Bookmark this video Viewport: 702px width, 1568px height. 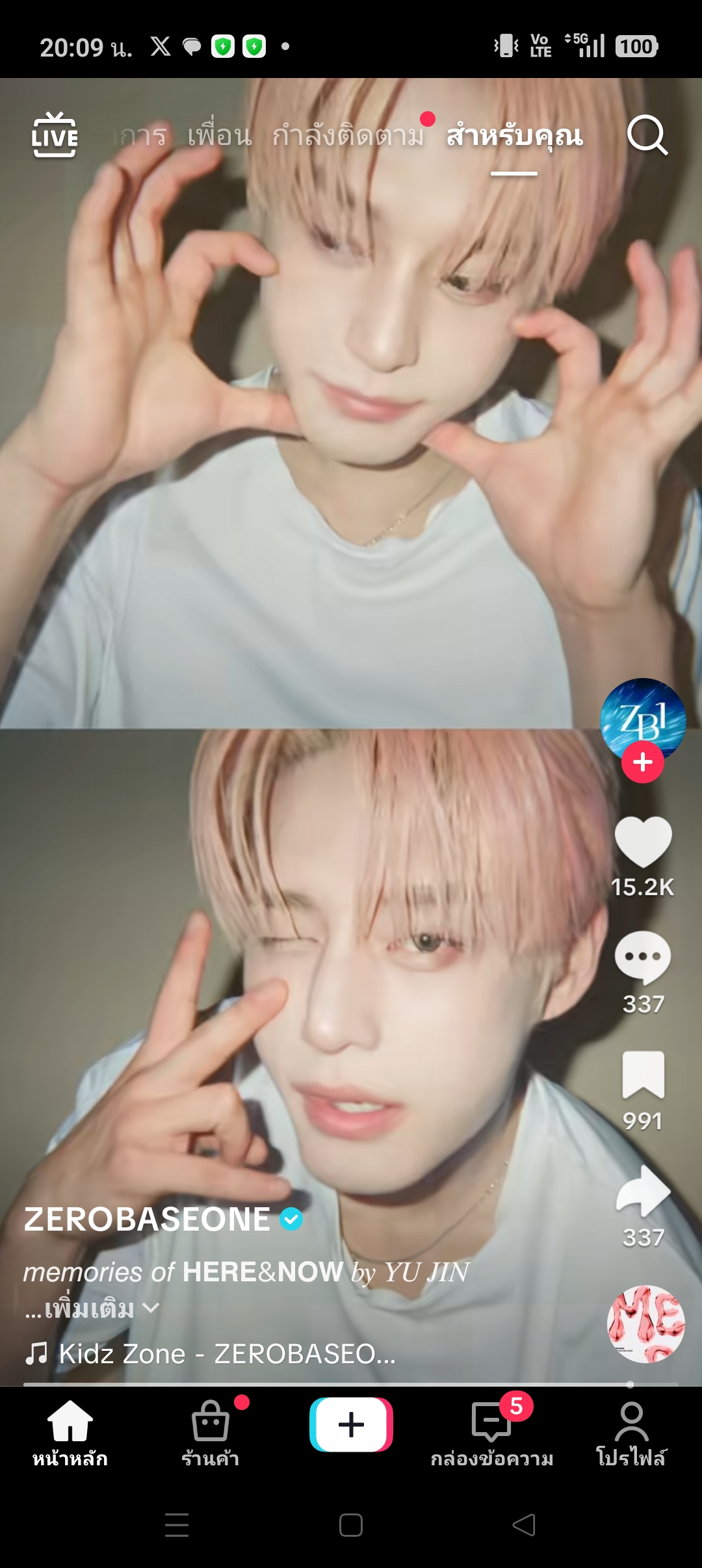643,1075
